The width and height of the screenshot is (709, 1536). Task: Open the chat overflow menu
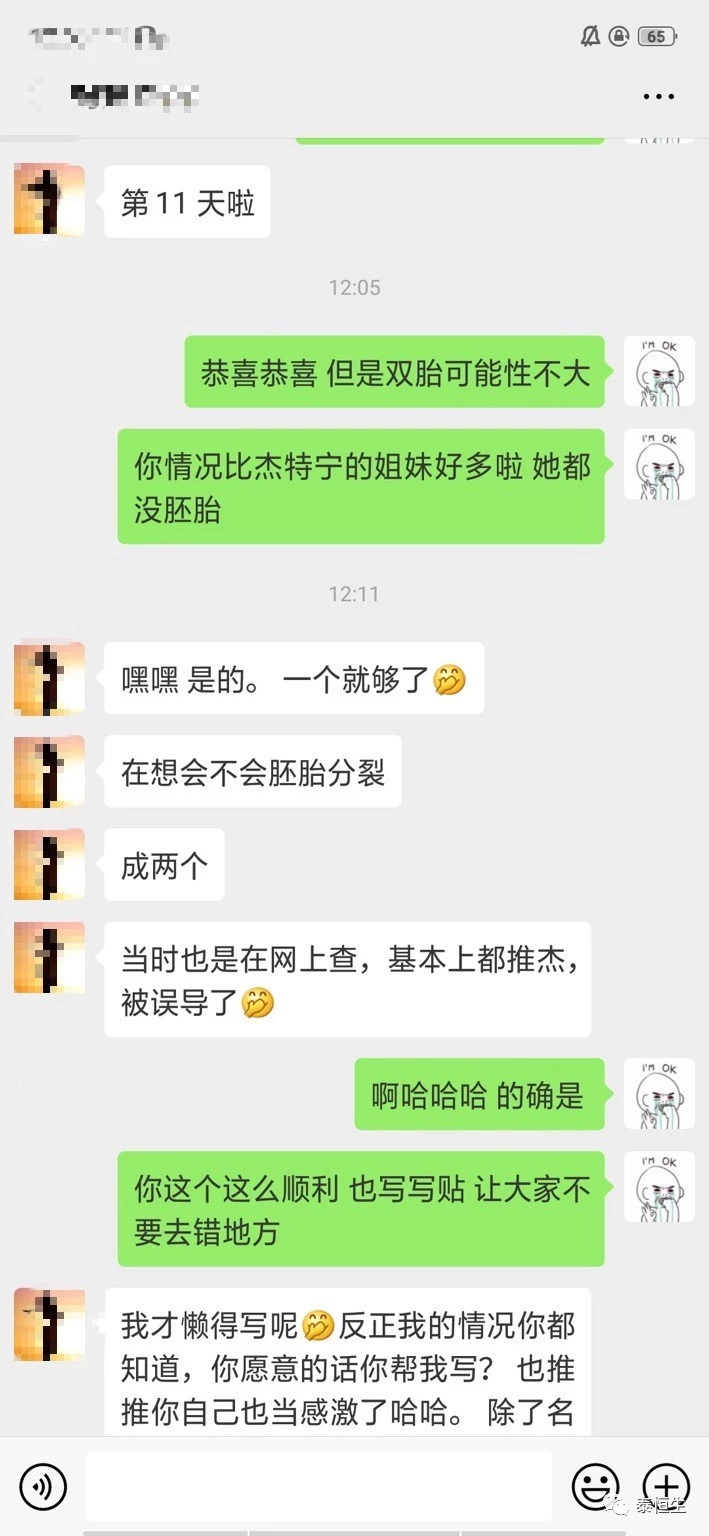tap(658, 97)
